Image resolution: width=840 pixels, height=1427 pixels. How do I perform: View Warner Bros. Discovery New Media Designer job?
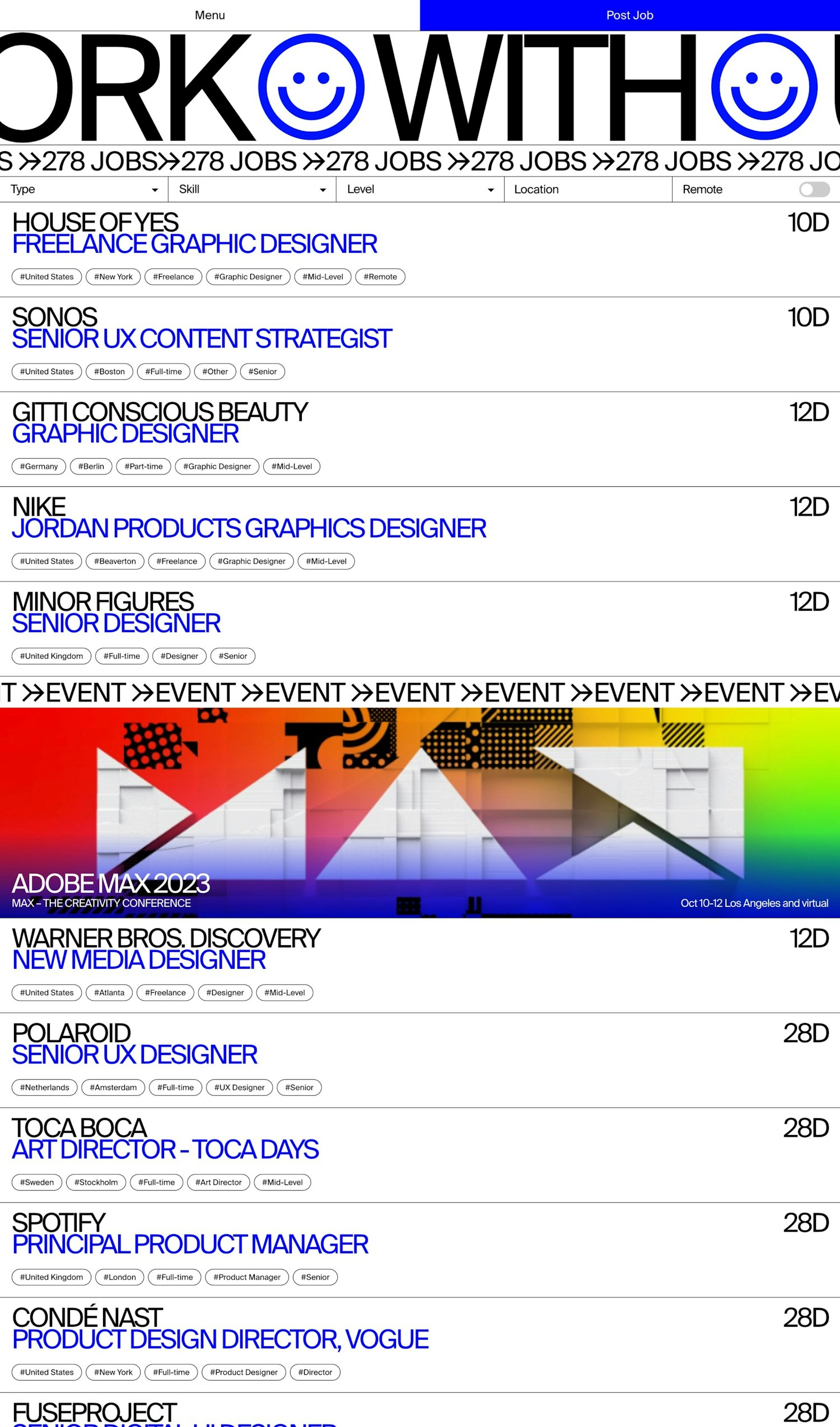click(139, 960)
